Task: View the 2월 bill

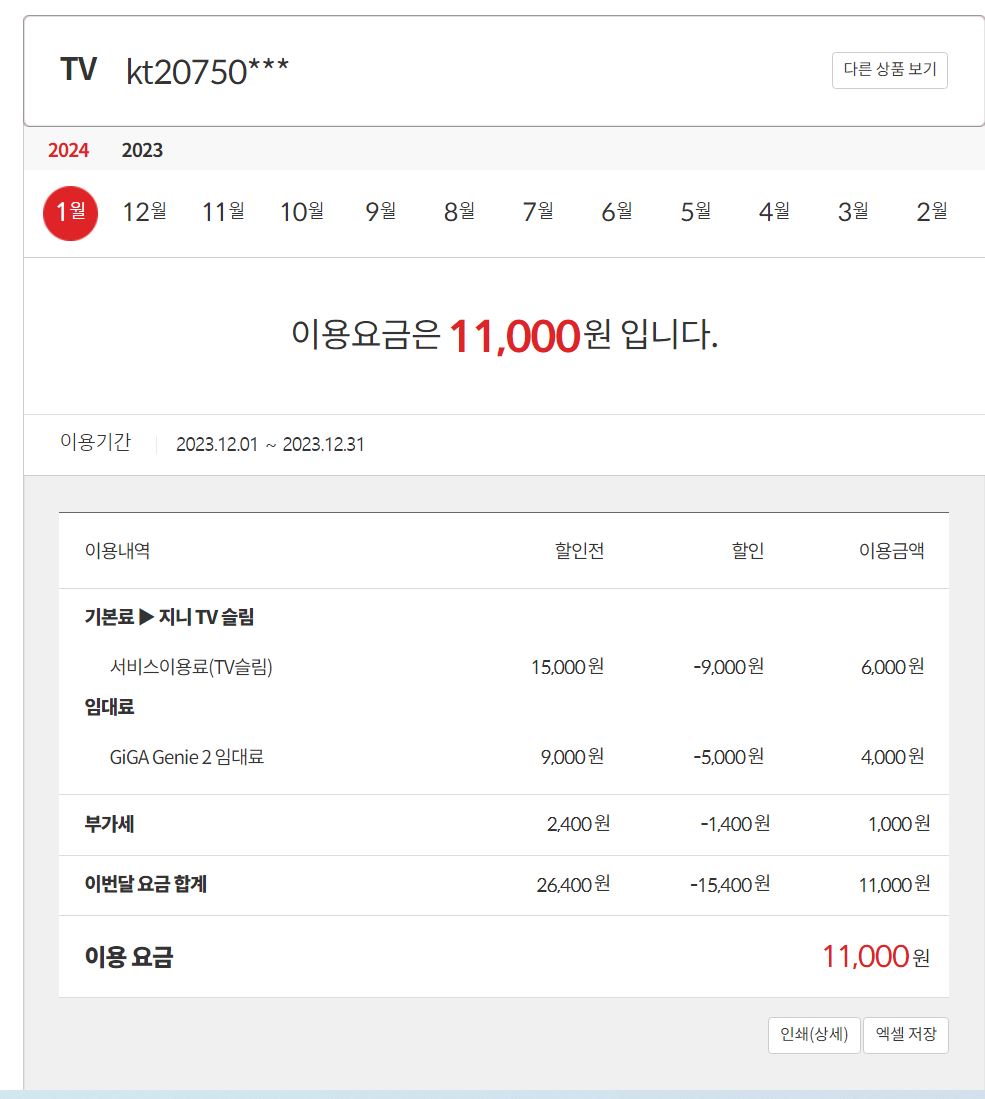Action: pos(931,212)
